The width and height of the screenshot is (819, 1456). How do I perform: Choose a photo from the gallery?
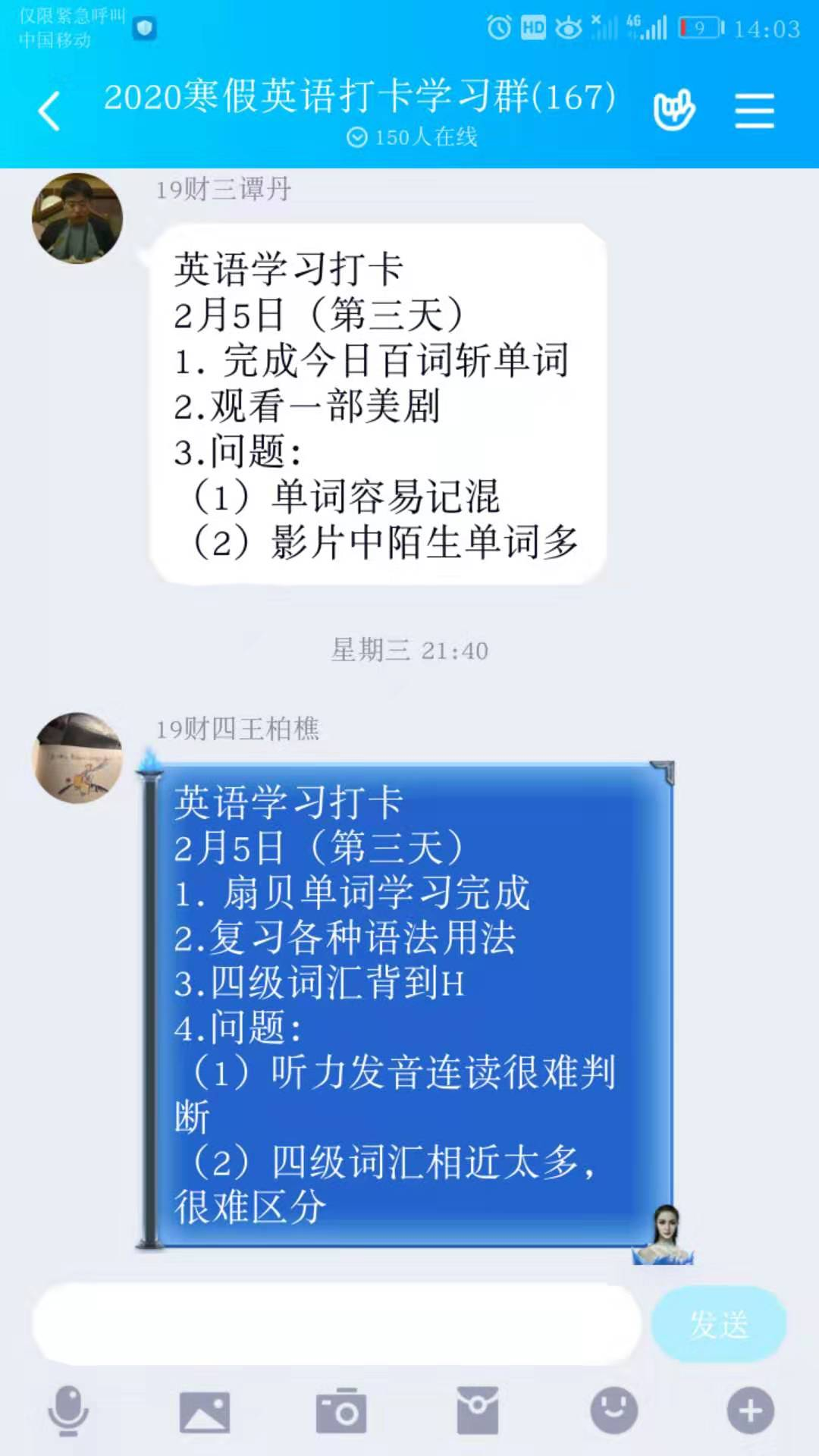(205, 1411)
